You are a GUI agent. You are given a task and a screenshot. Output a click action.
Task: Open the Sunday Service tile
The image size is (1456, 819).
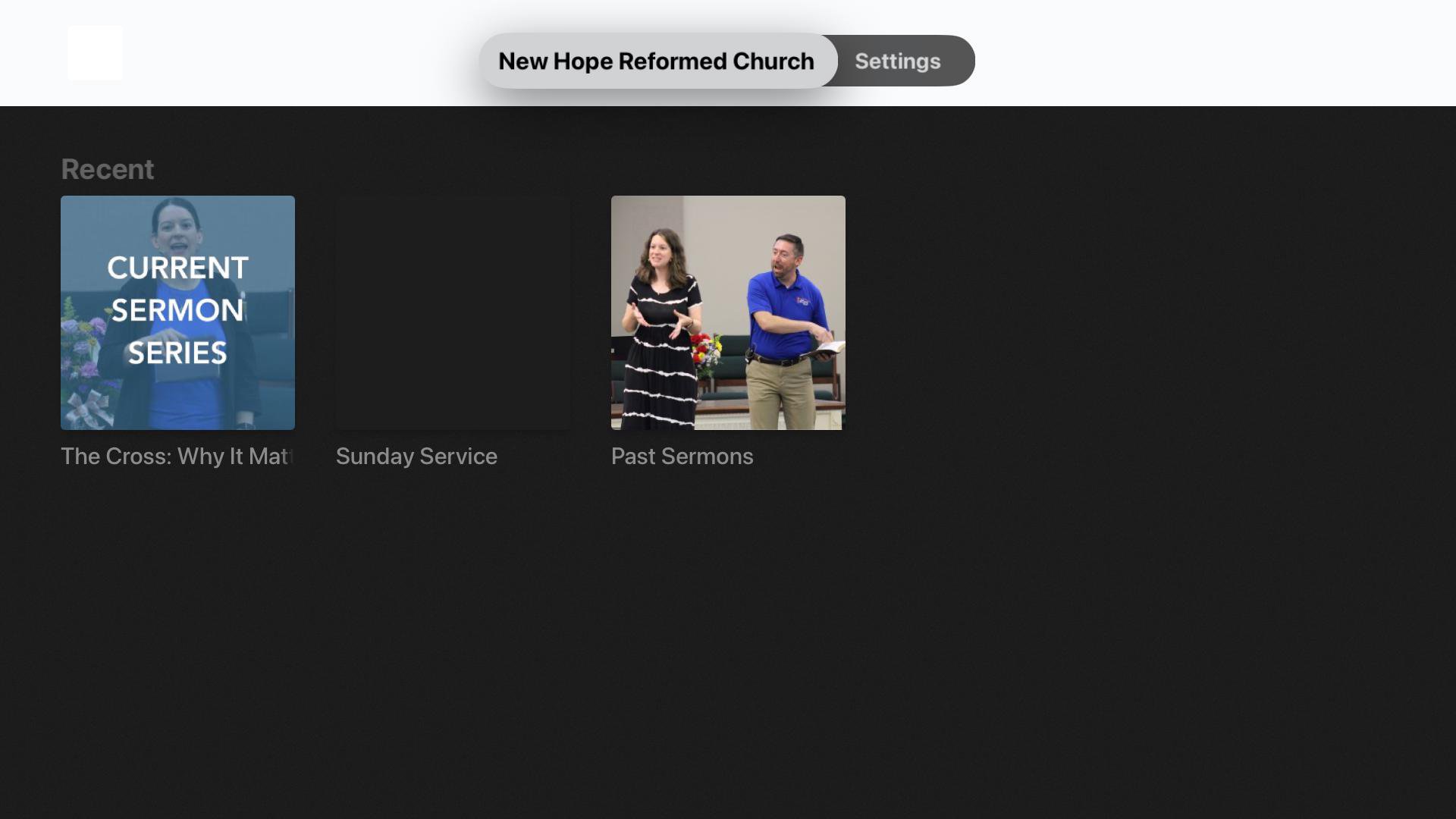click(x=453, y=312)
